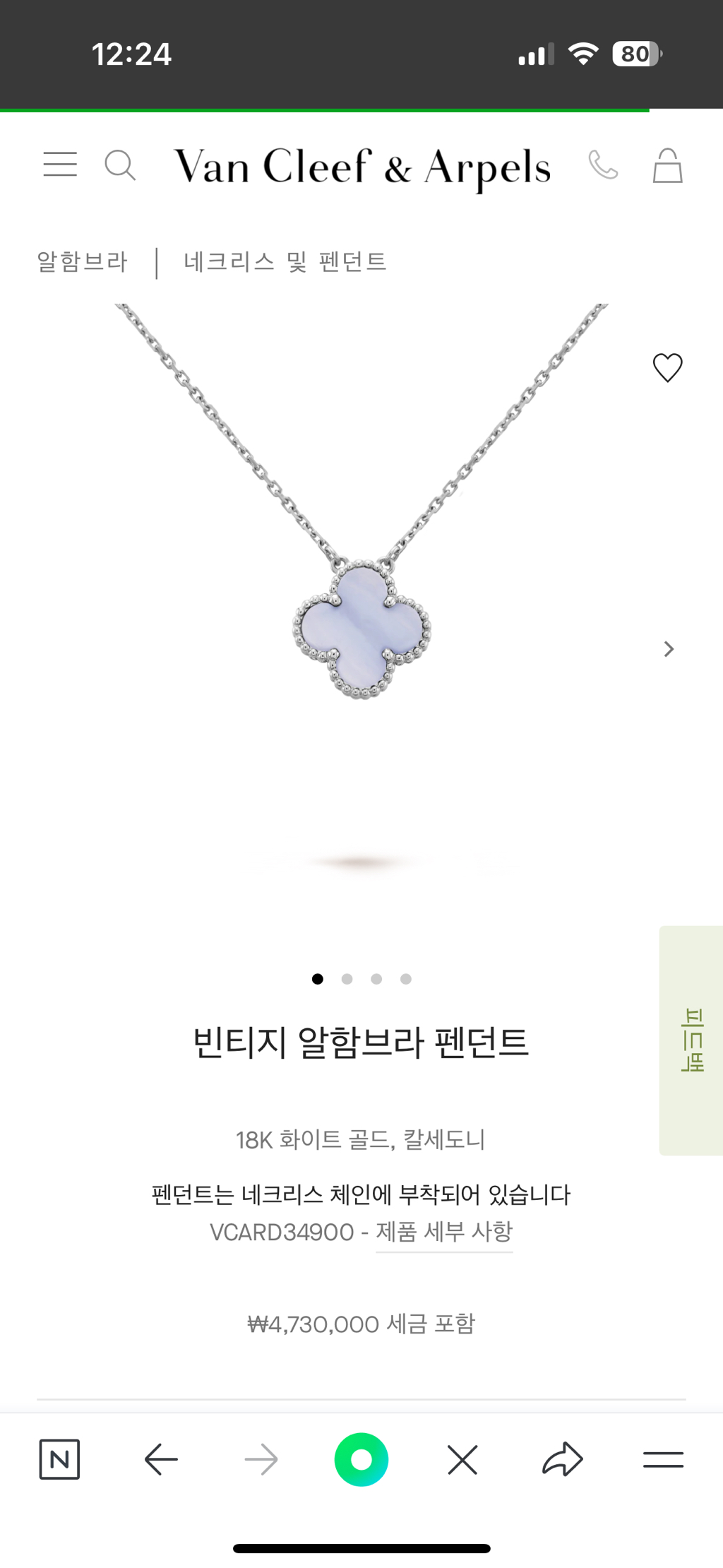Open the 제품 세부 사항 details link
The height and width of the screenshot is (1568, 723).
pyautogui.click(x=444, y=1232)
